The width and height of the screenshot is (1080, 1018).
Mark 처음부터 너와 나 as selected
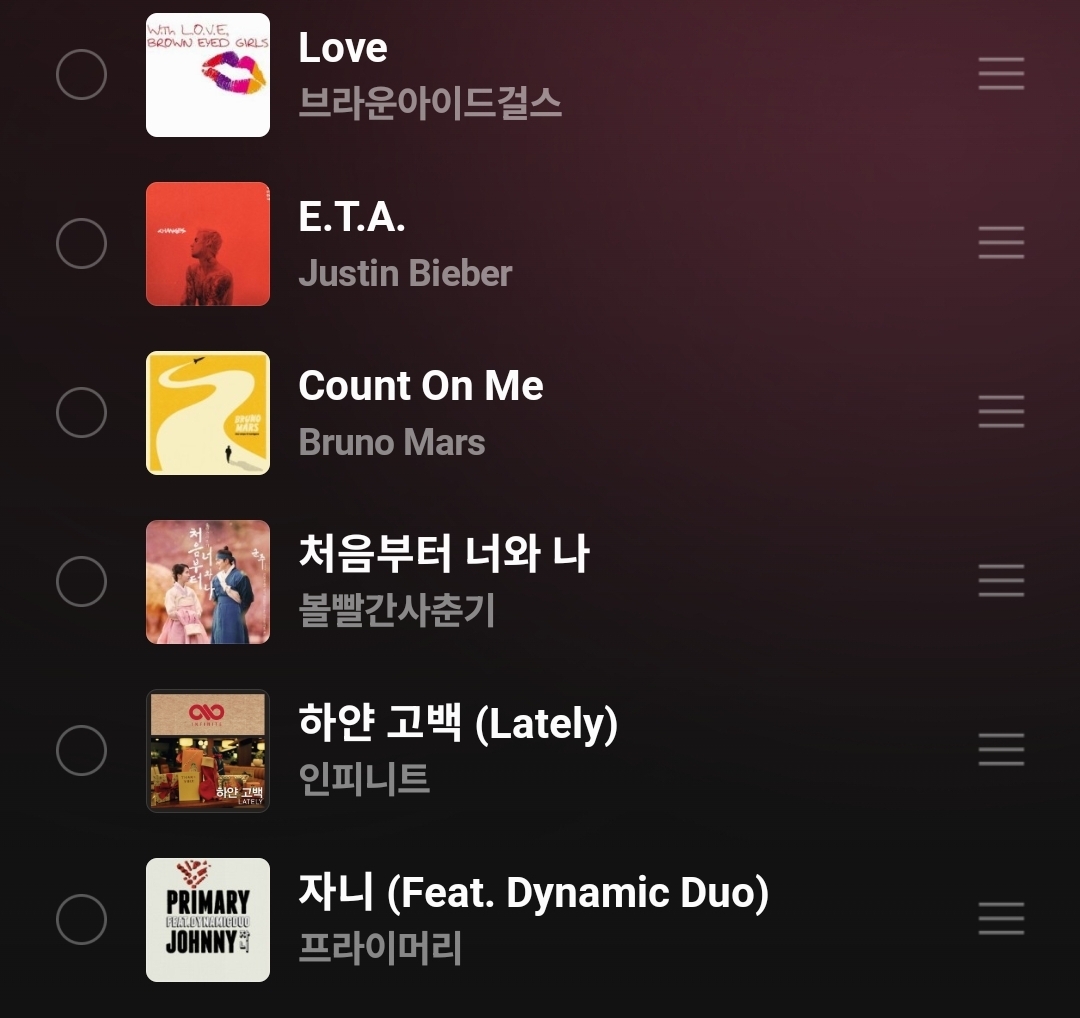tap(81, 581)
